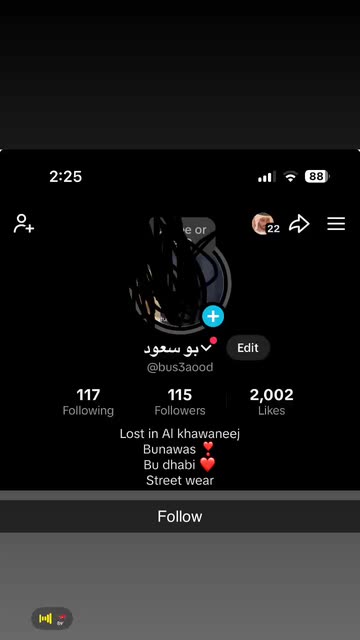Expand the account switcher chevron beside the name
Viewport: 360px width, 640px height.
[x=207, y=348]
